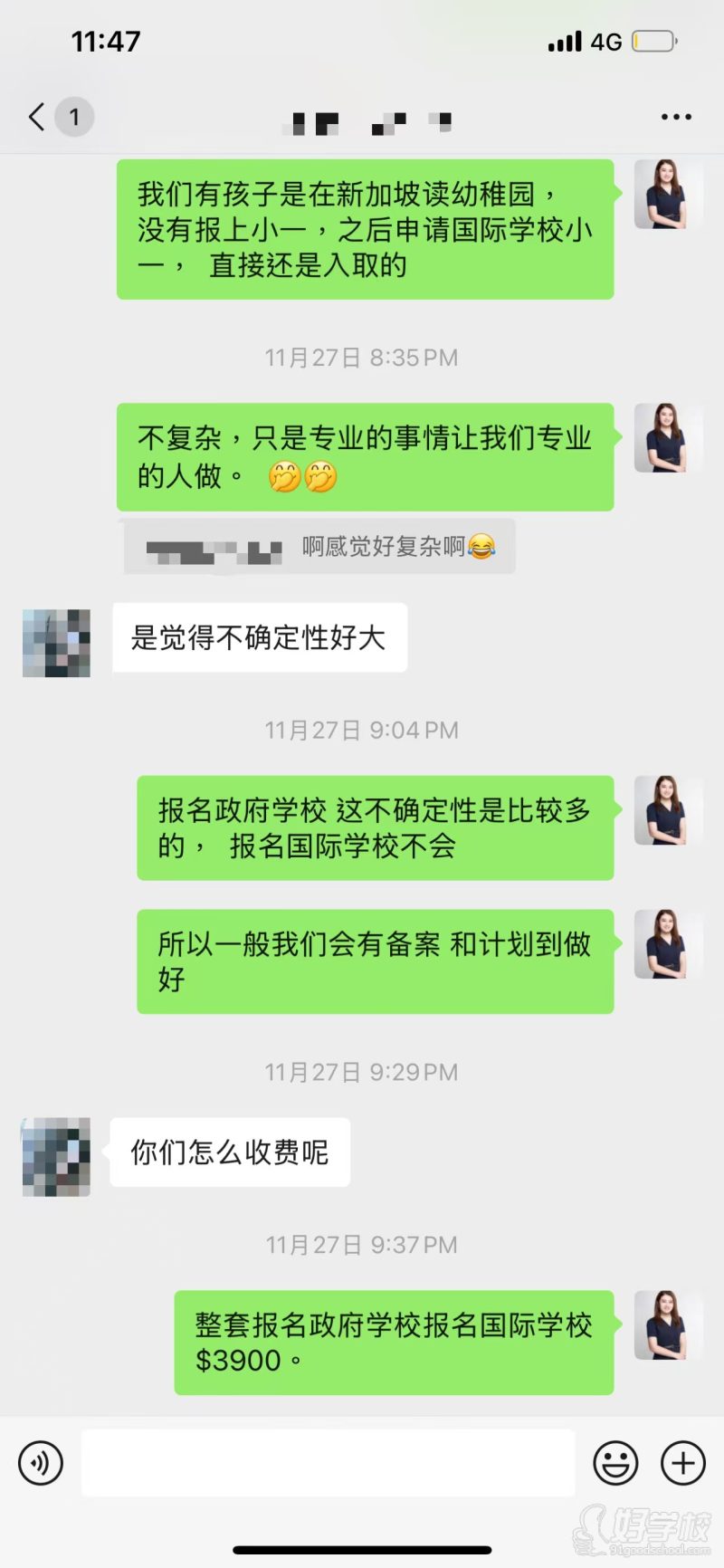Image resolution: width=724 pixels, height=1568 pixels.
Task: Tap the bubble 你们怎么收费呢
Action: click(229, 1152)
